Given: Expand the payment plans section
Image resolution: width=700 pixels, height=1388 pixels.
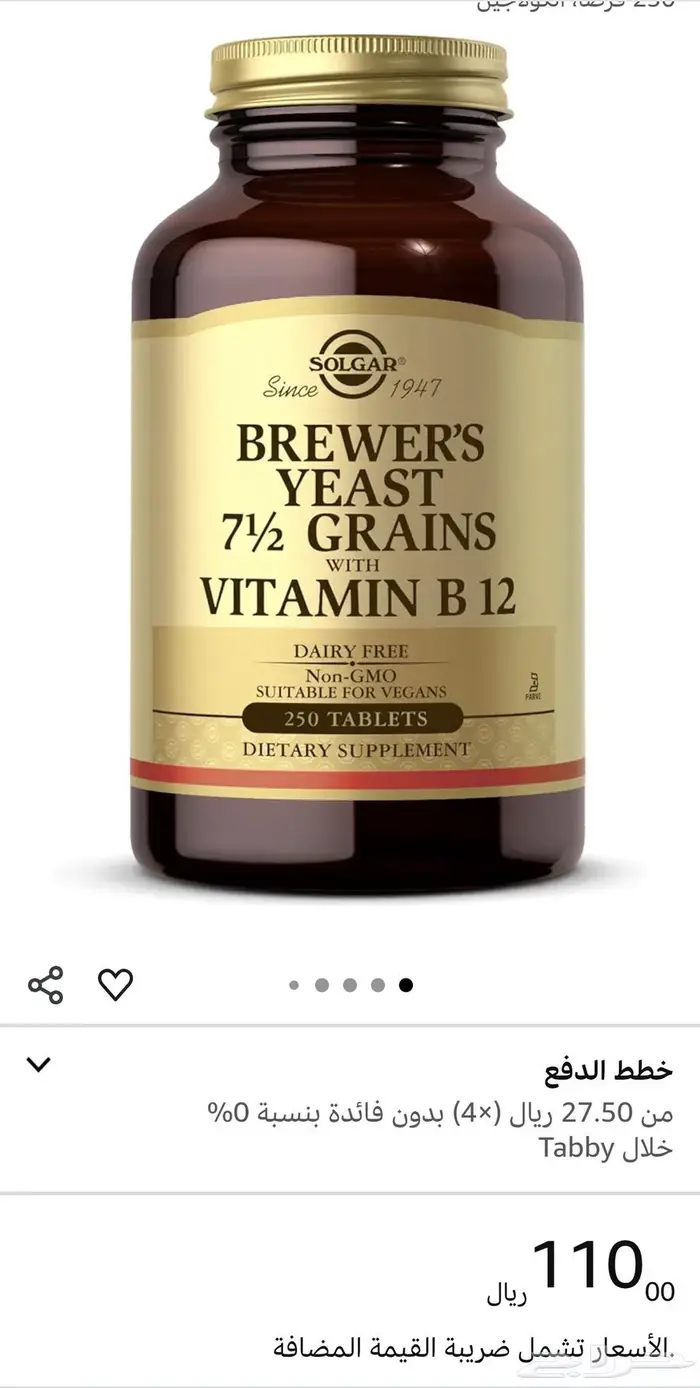Looking at the screenshot, I should 38,1064.
